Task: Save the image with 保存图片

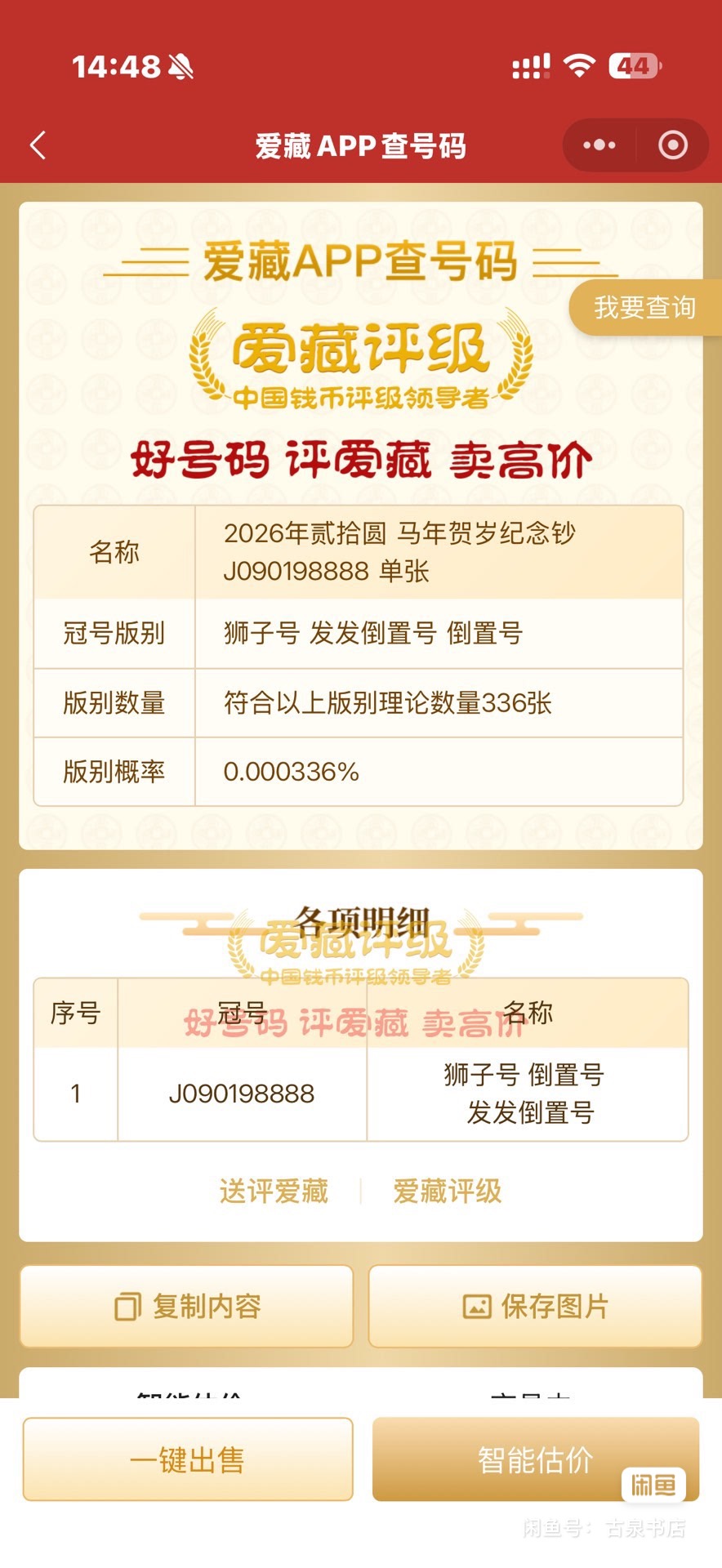Action: click(x=535, y=1306)
